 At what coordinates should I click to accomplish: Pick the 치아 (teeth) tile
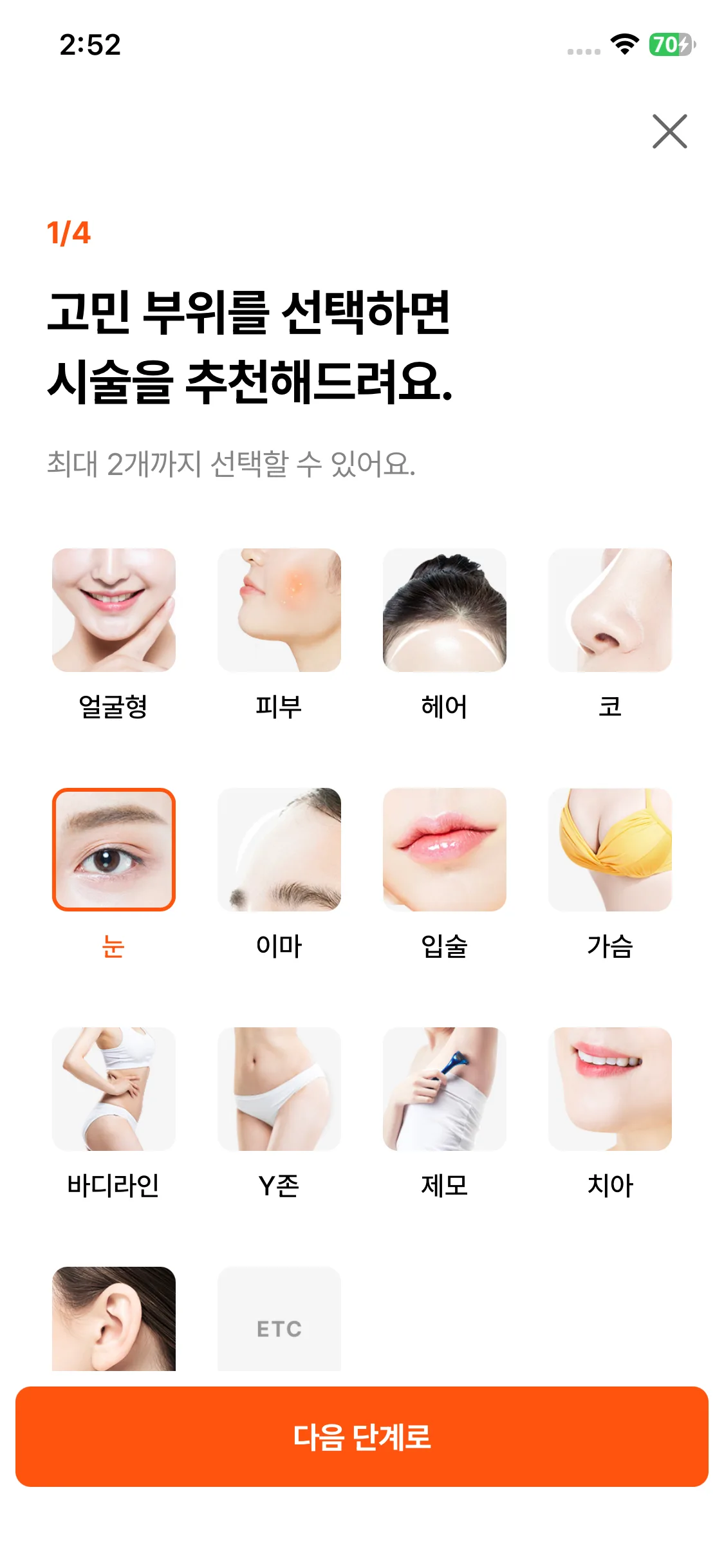pyautogui.click(x=609, y=1089)
